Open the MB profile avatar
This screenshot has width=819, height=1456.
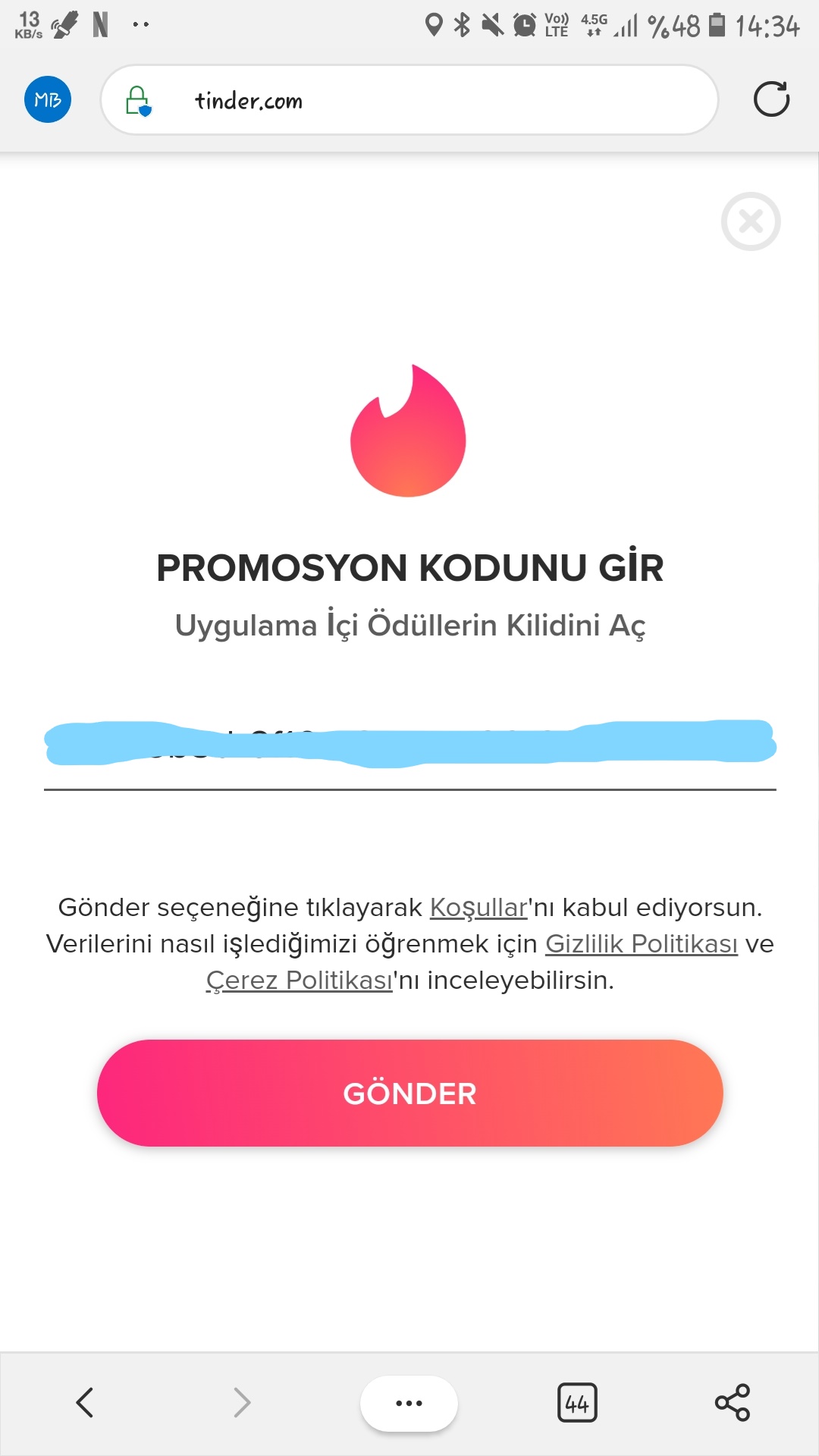point(48,99)
